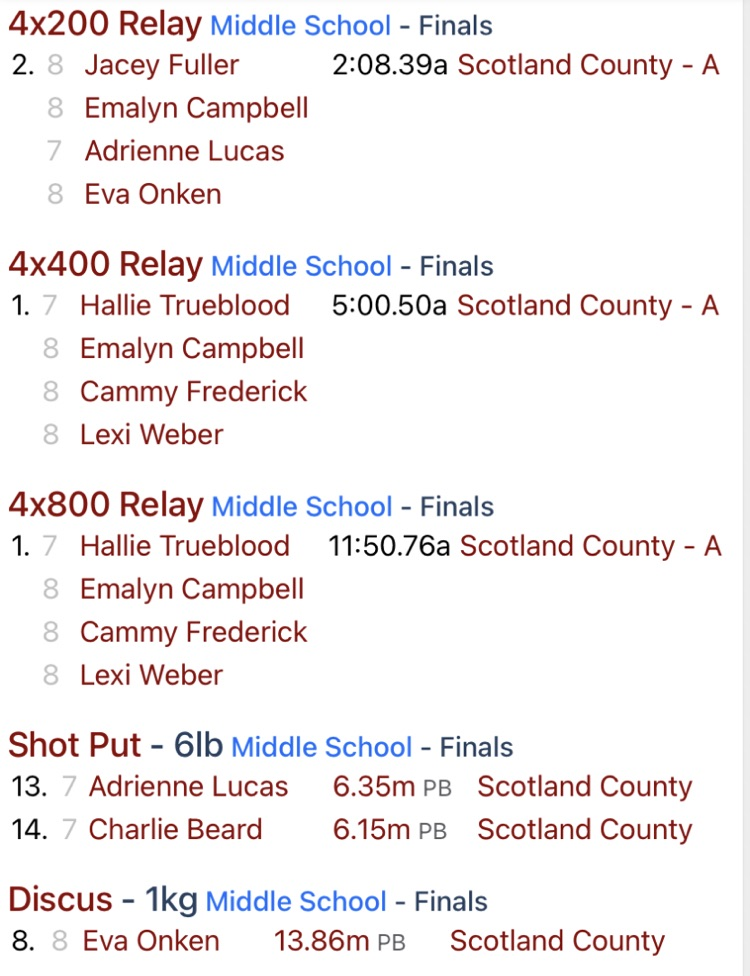Screen dimensions: 750x976
Task: Open Emalyn Campbell in the 4x200 Relay
Action: [x=196, y=108]
